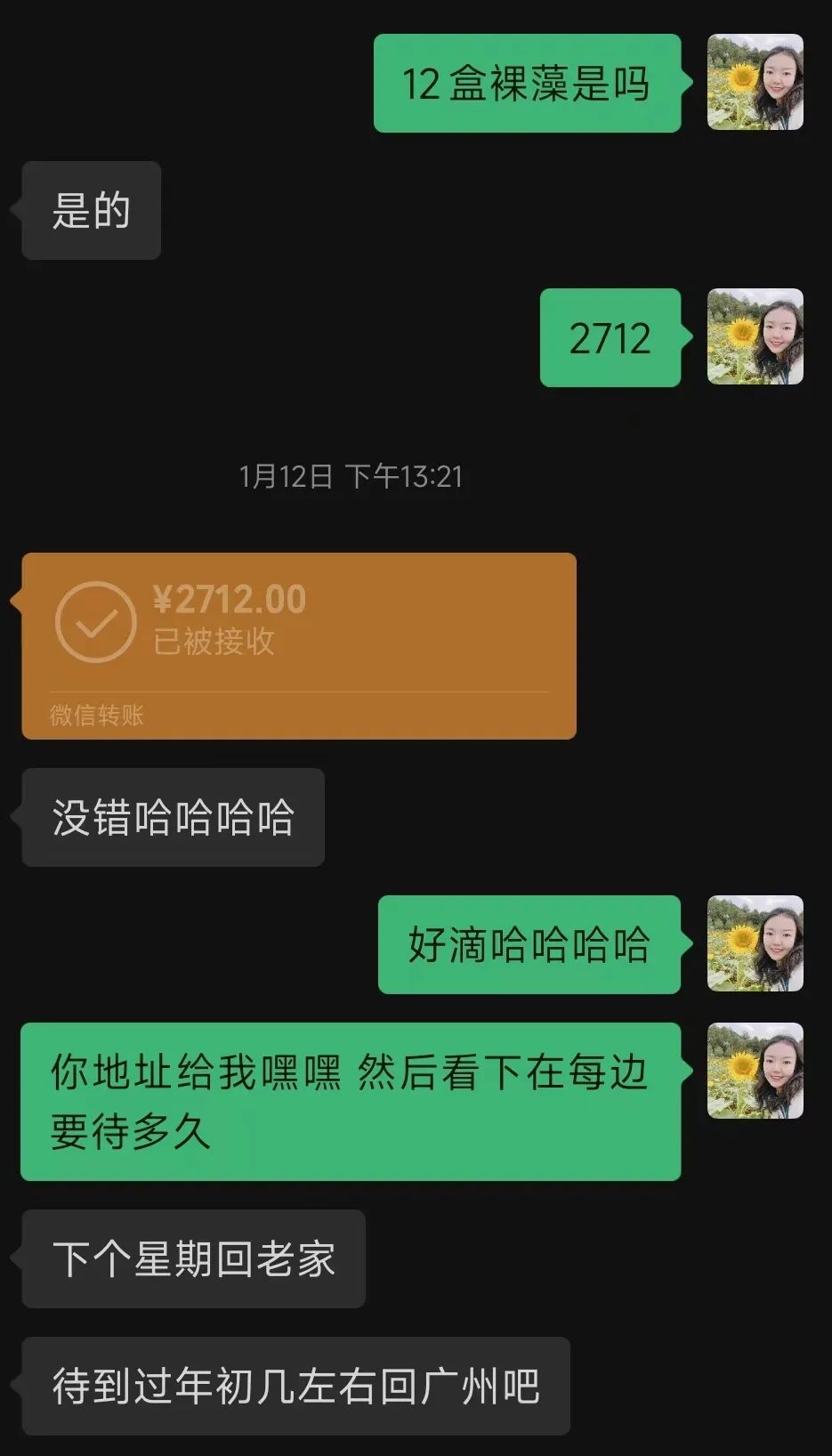Open the avatar beside 你地址给我嘿嘿 message
This screenshot has height=1456, width=832.
pyautogui.click(x=755, y=1071)
